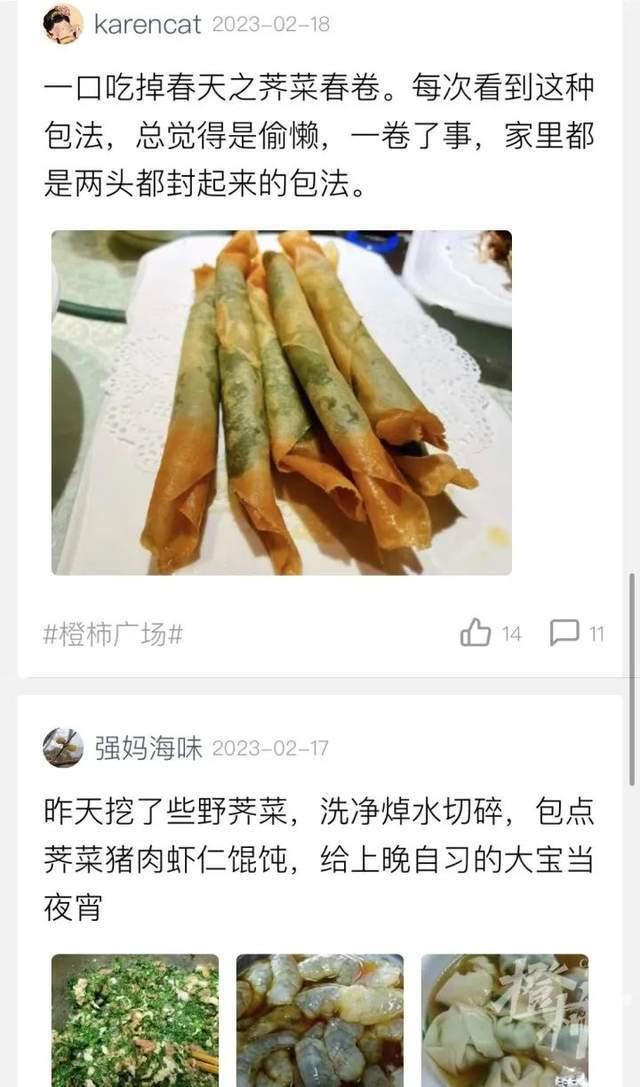Open username 强妈海味's page
Image resolution: width=640 pixels, height=1087 pixels.
148,748
